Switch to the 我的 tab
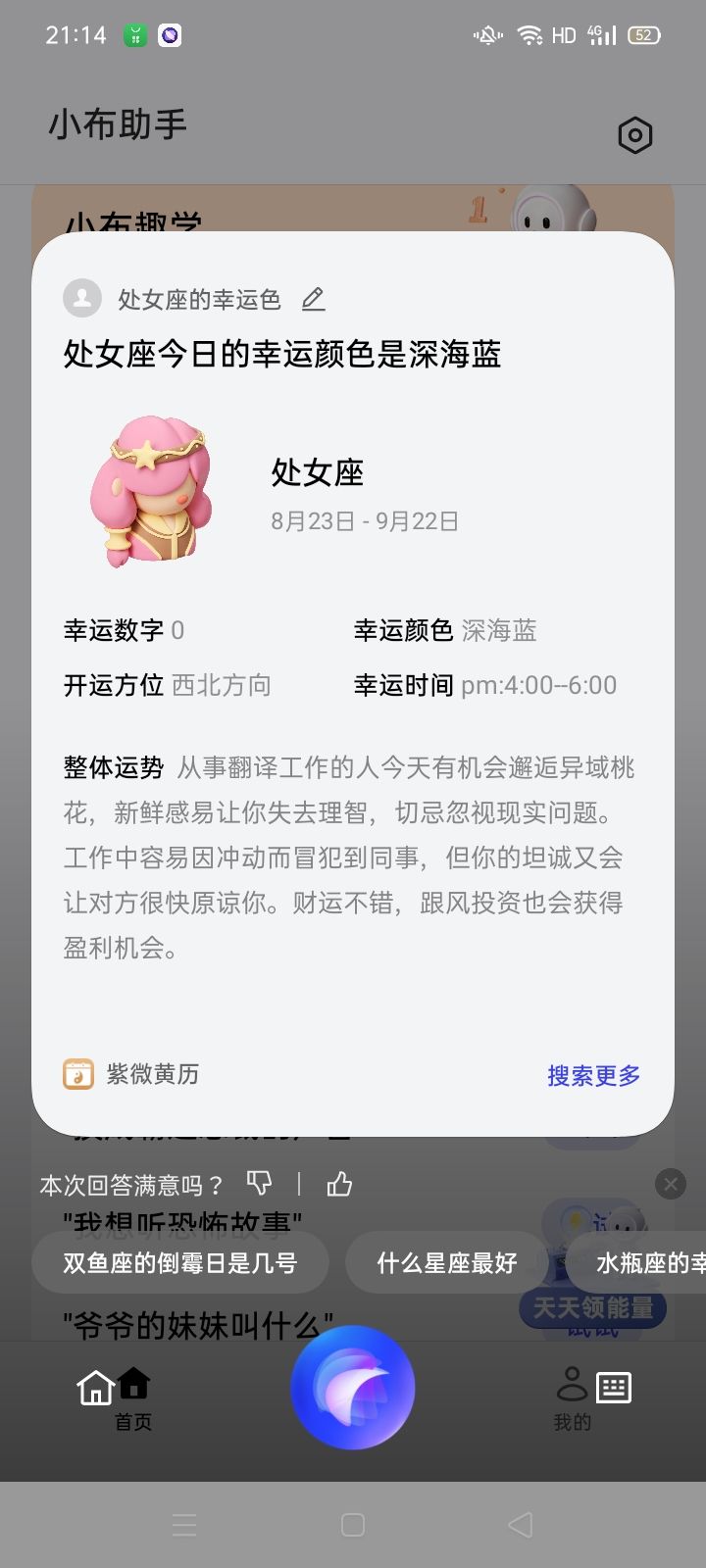706x1568 pixels. [x=572, y=1398]
